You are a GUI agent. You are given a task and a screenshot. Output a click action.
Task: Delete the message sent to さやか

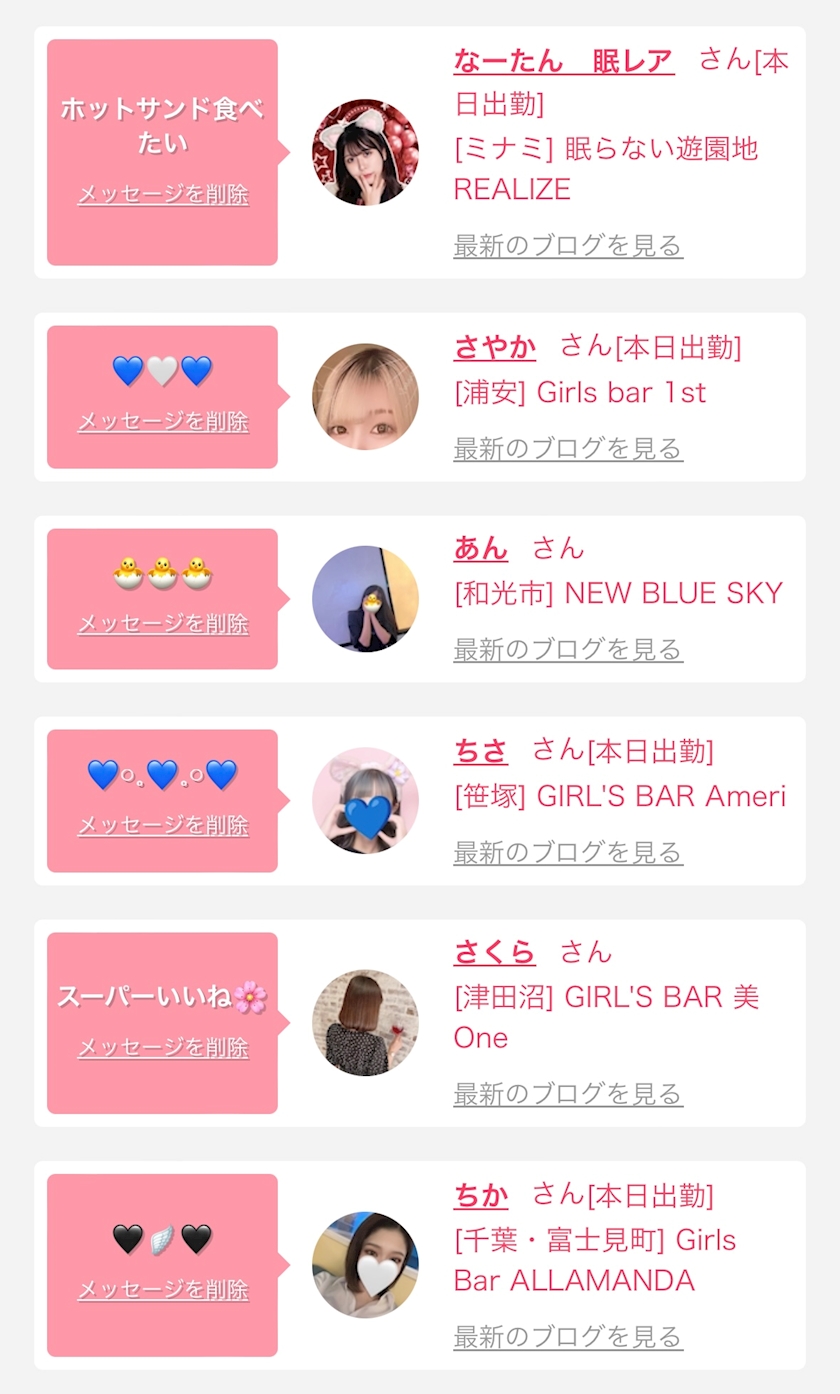point(163,422)
